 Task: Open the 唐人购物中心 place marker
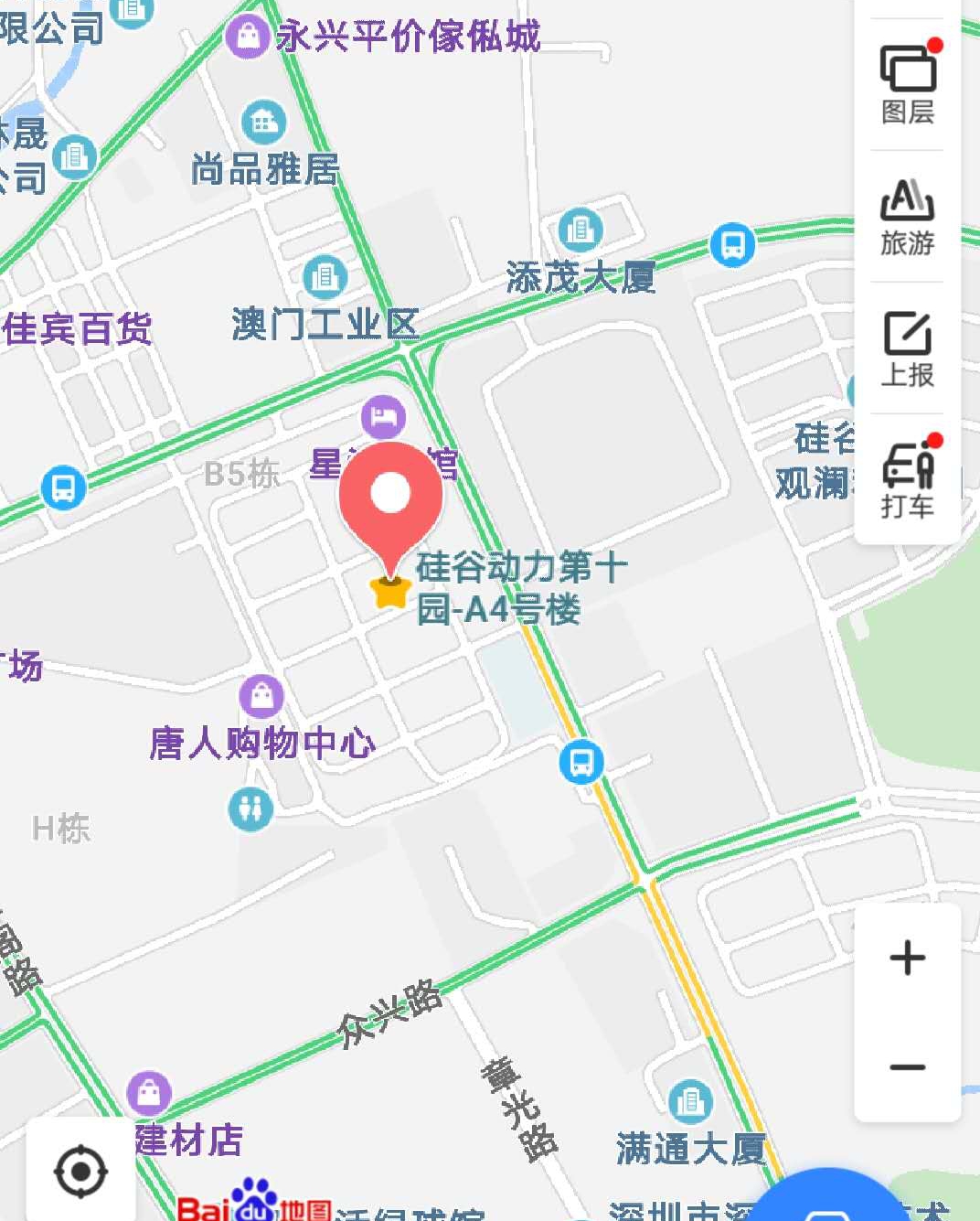pyautogui.click(x=261, y=697)
